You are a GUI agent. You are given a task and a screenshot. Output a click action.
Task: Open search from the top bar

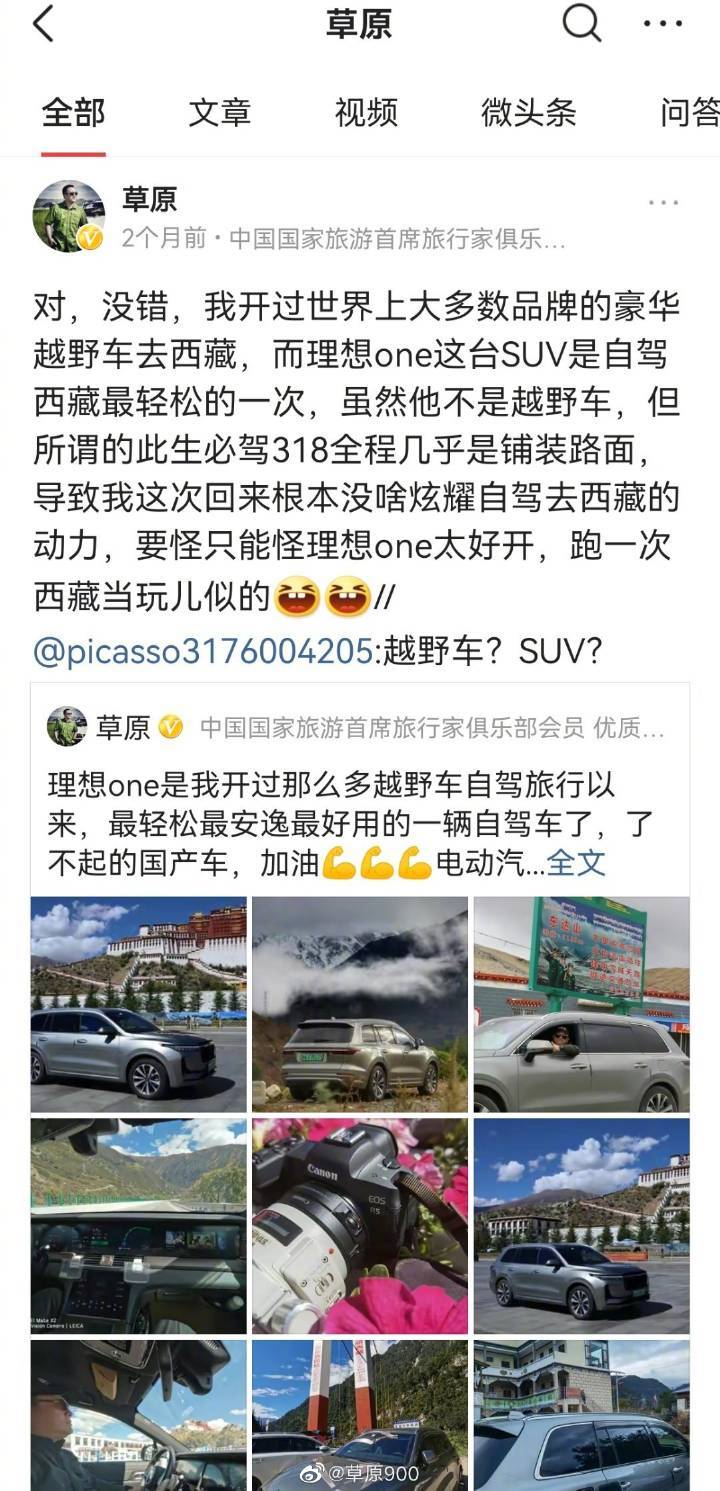pos(581,24)
